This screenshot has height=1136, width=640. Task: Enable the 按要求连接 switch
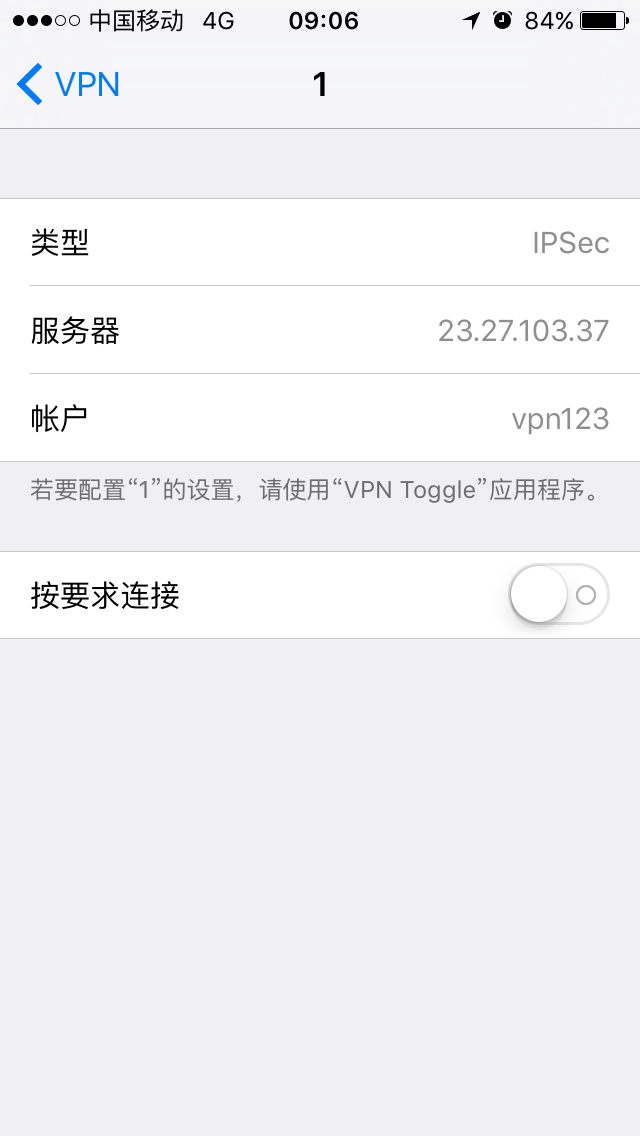click(x=558, y=595)
